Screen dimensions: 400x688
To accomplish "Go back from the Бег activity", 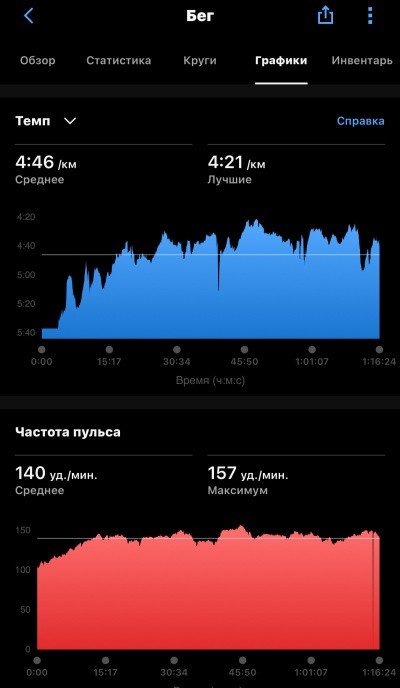I will (29, 16).
